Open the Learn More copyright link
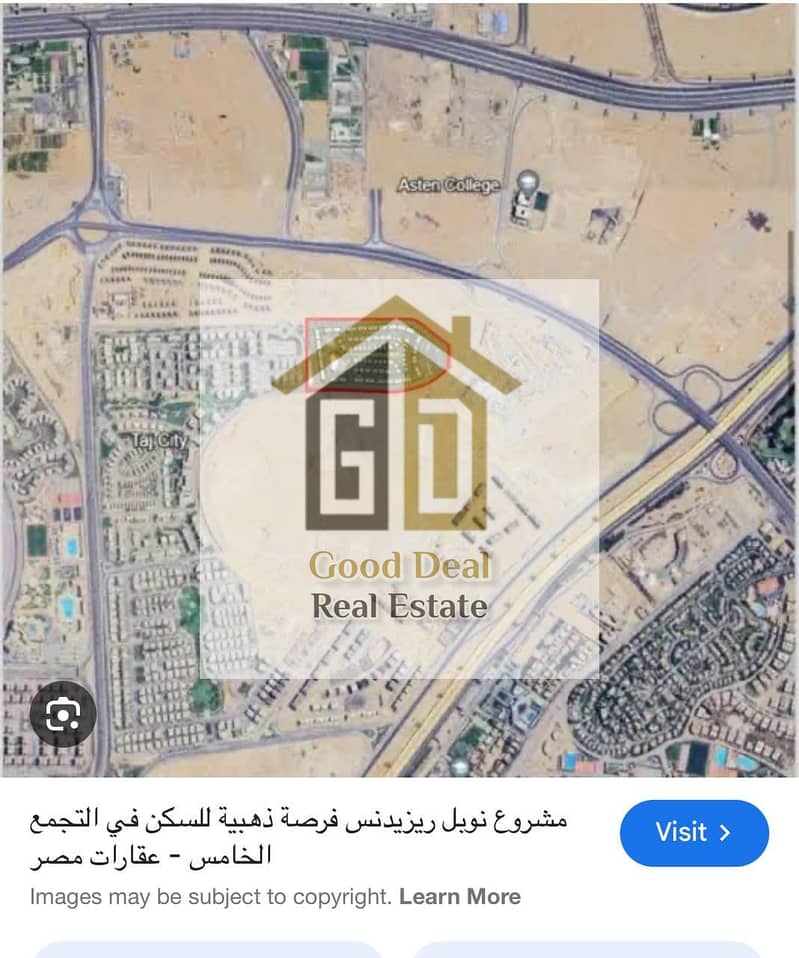Screen dimensions: 799x958 (x=459, y=896)
